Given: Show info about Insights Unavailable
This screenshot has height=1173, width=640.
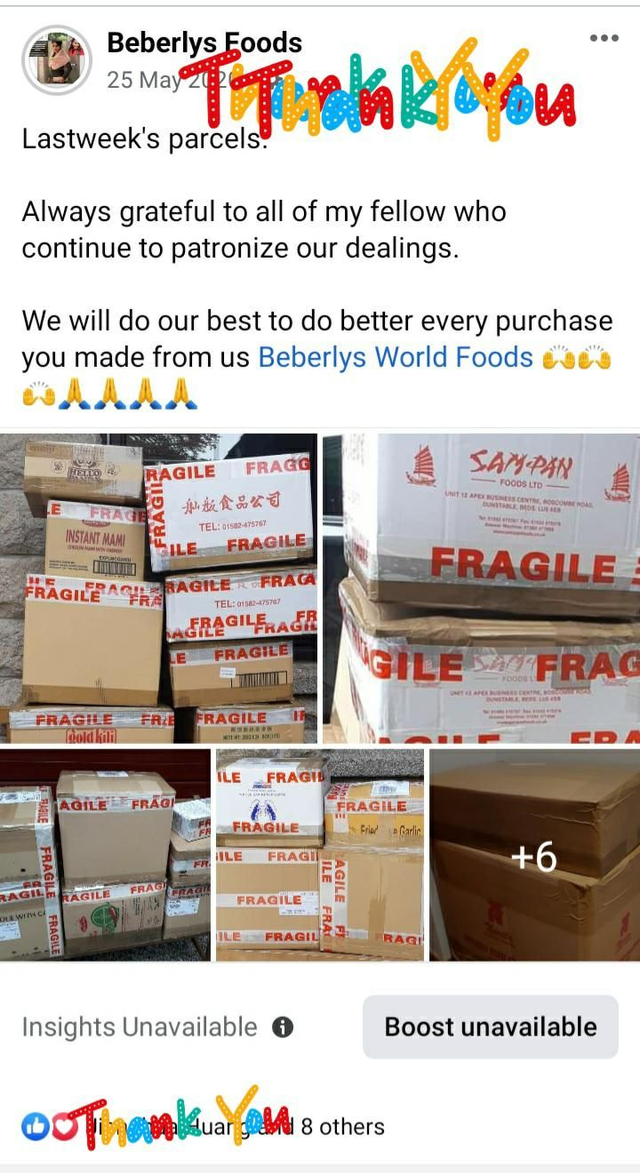Looking at the screenshot, I should tap(283, 1027).
